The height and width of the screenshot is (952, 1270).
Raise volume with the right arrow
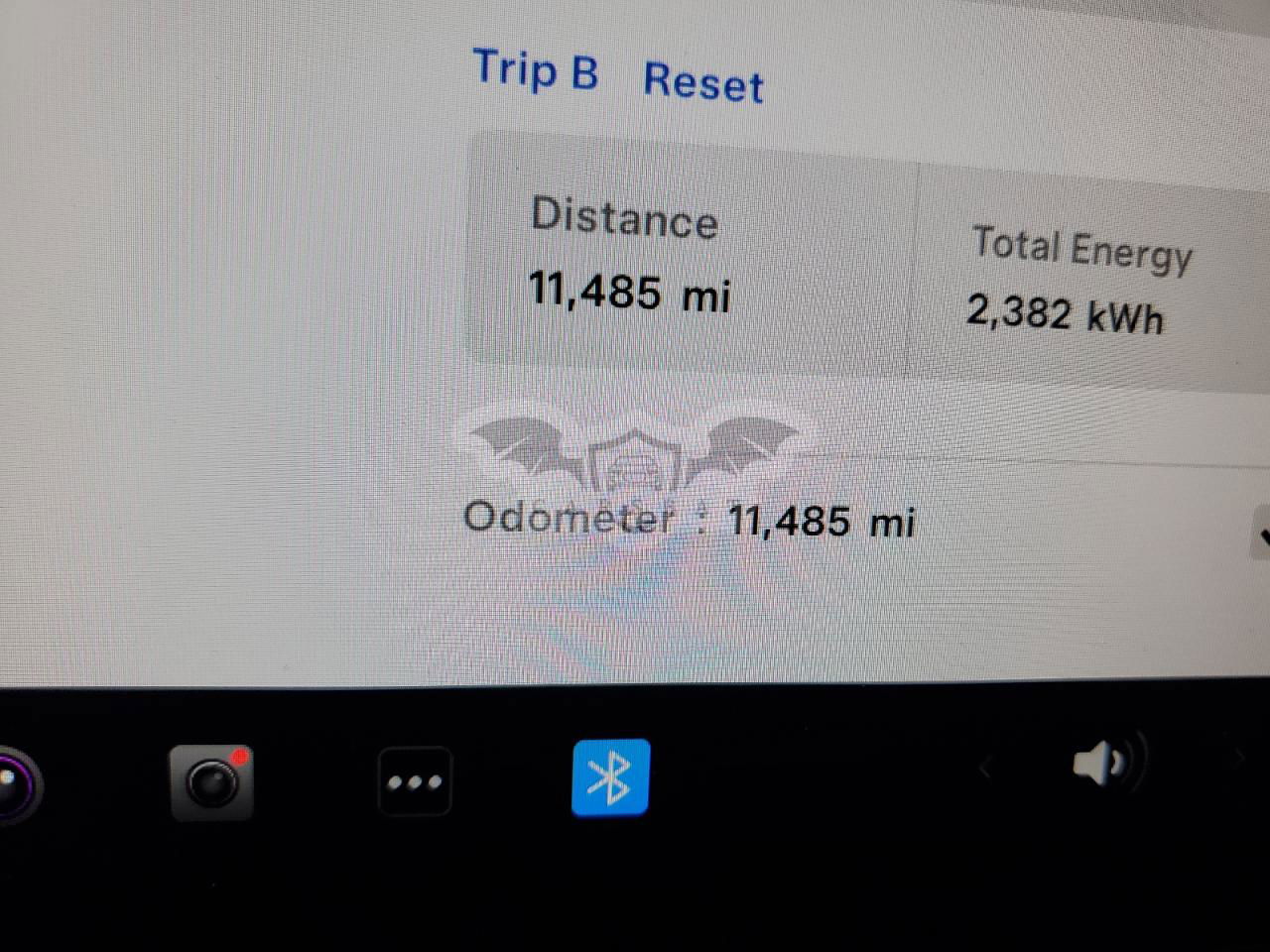point(1237,760)
